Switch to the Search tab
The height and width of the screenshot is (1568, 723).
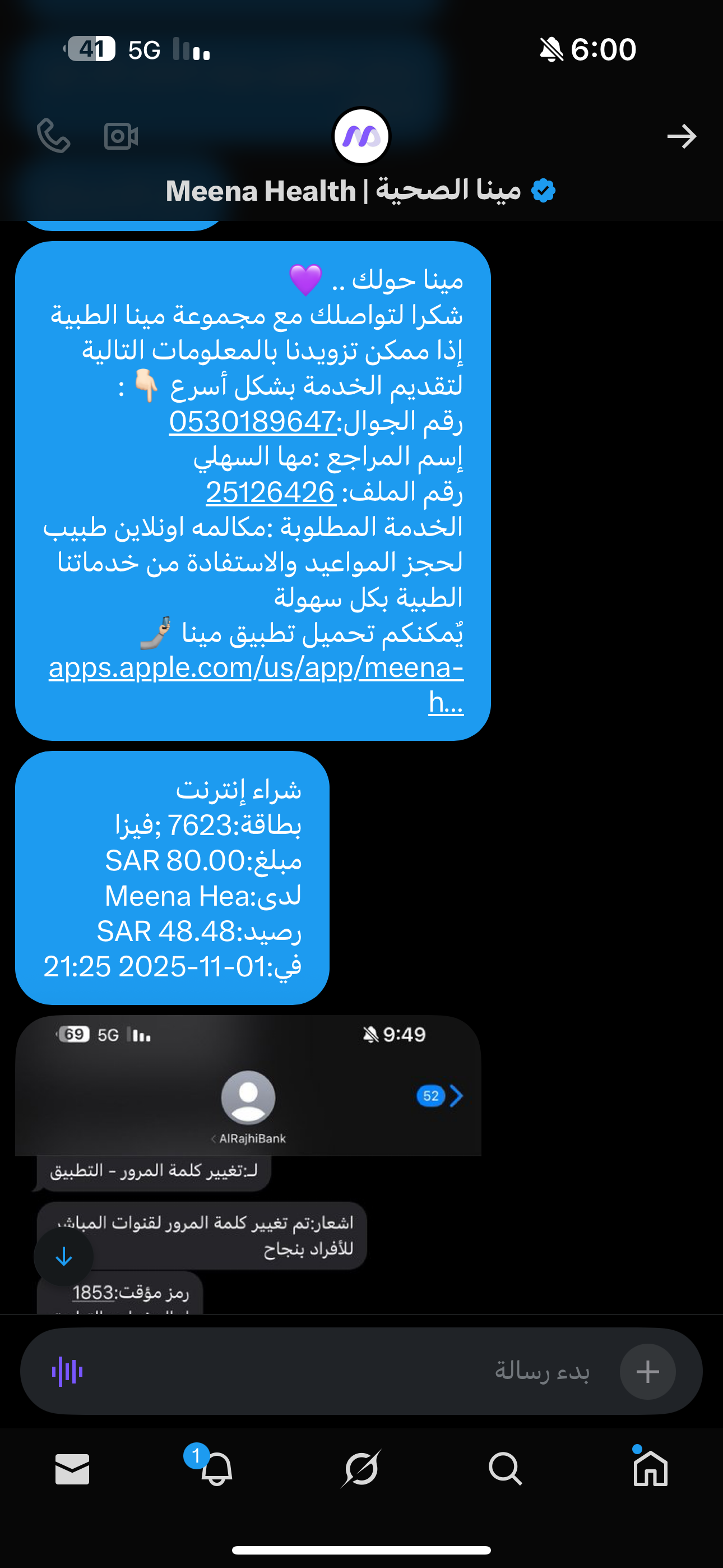tap(505, 1469)
